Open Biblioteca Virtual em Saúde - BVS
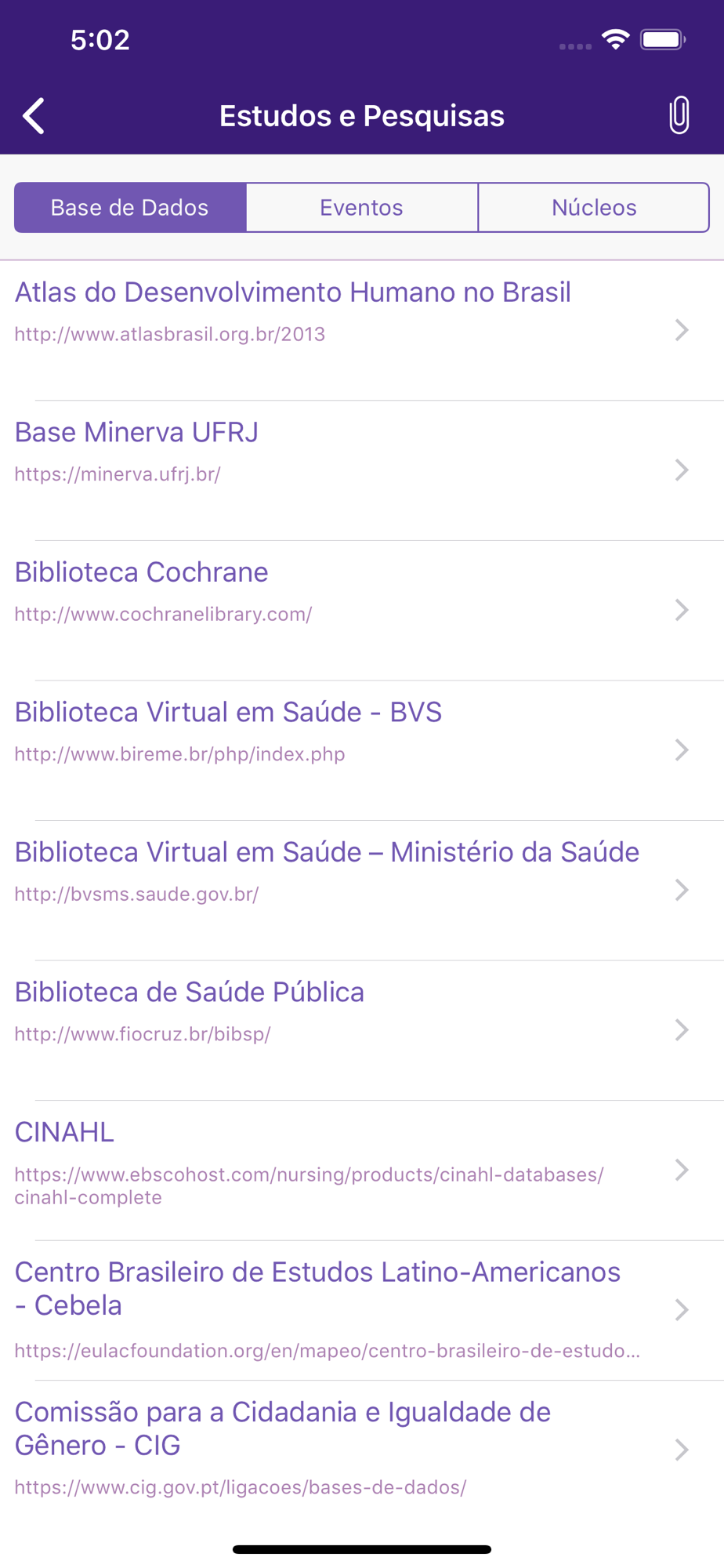The width and height of the screenshot is (724, 1568). (362, 750)
